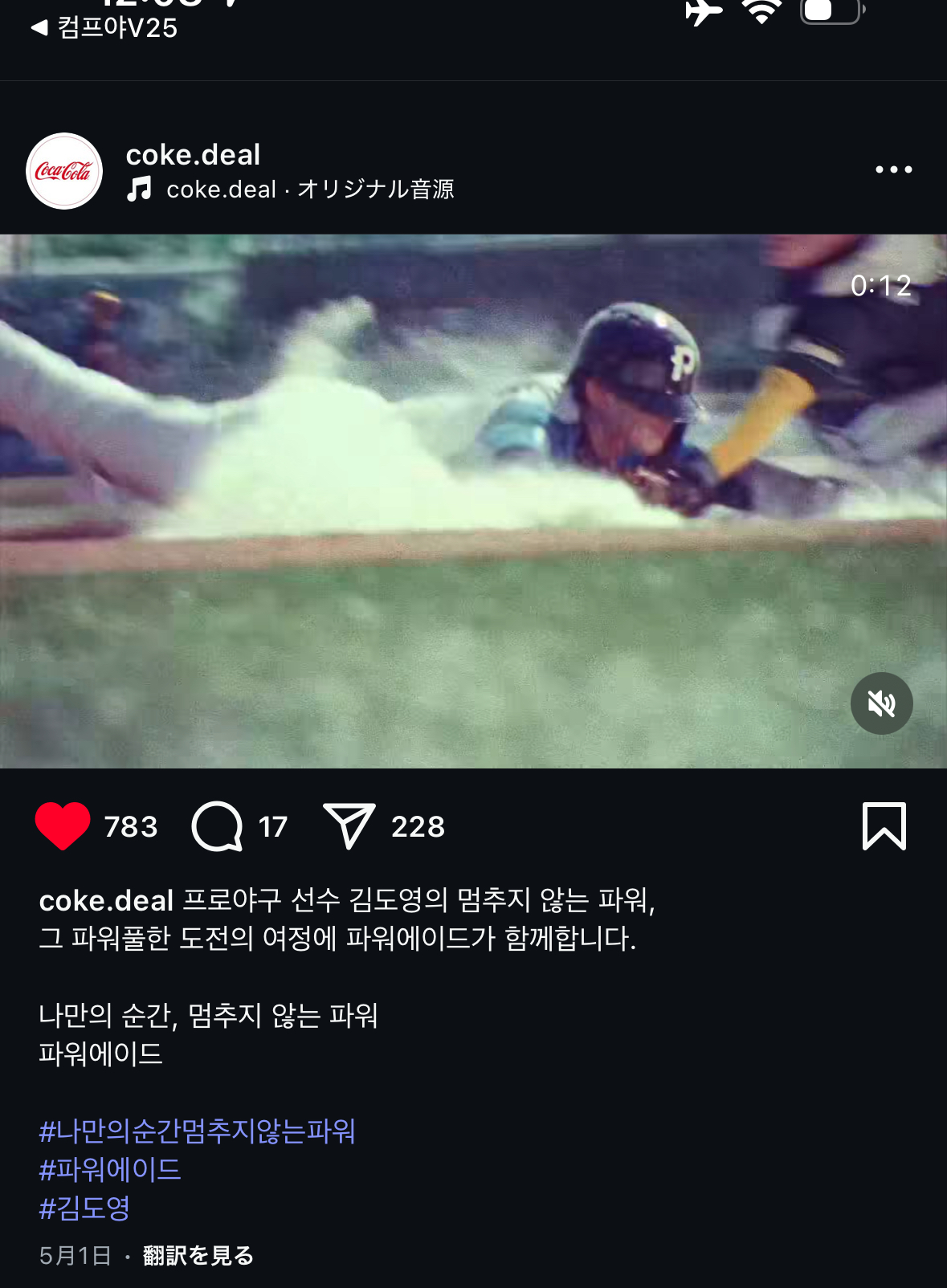947x1288 pixels.
Task: Tap 翻訳を見る to translate caption
Action: pyautogui.click(x=198, y=1255)
